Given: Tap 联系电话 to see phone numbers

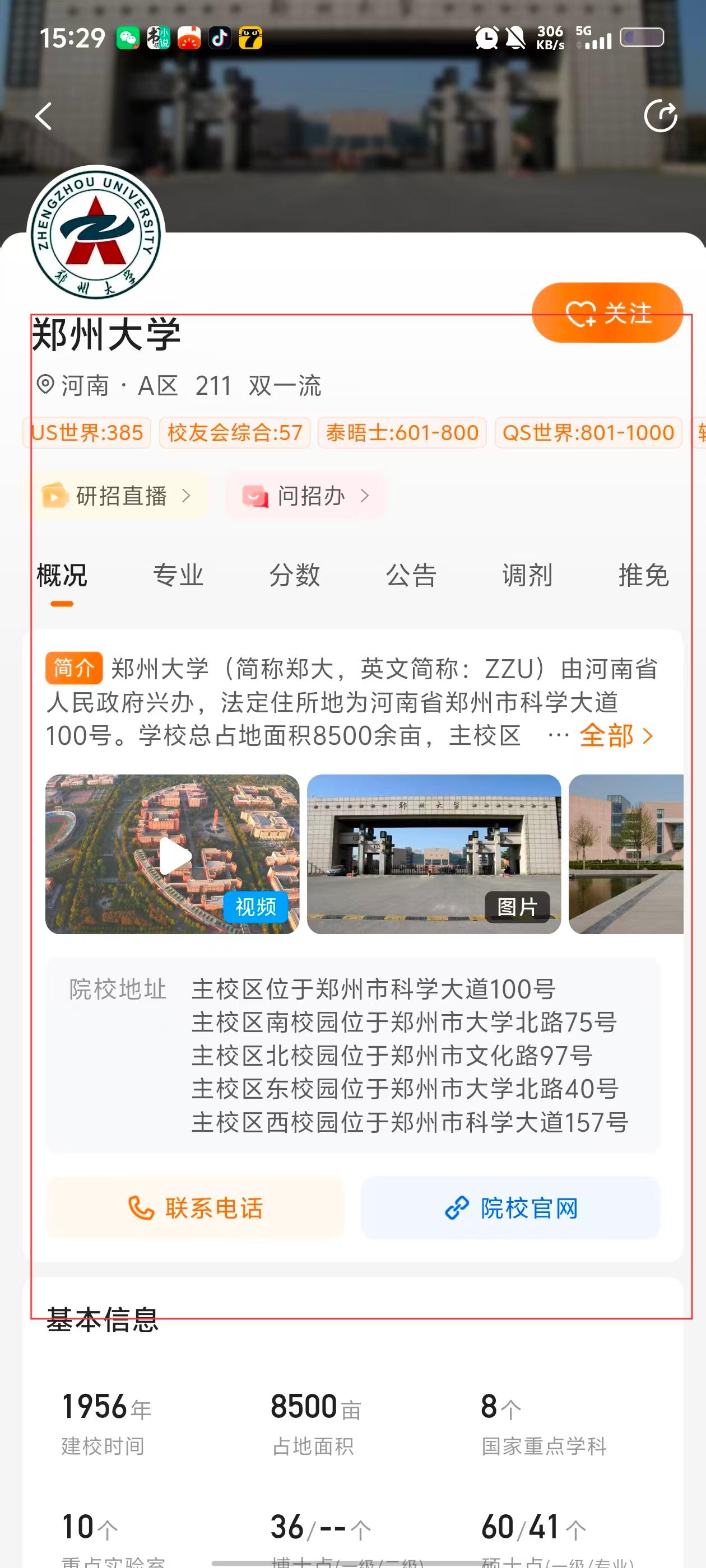Looking at the screenshot, I should 196,1208.
